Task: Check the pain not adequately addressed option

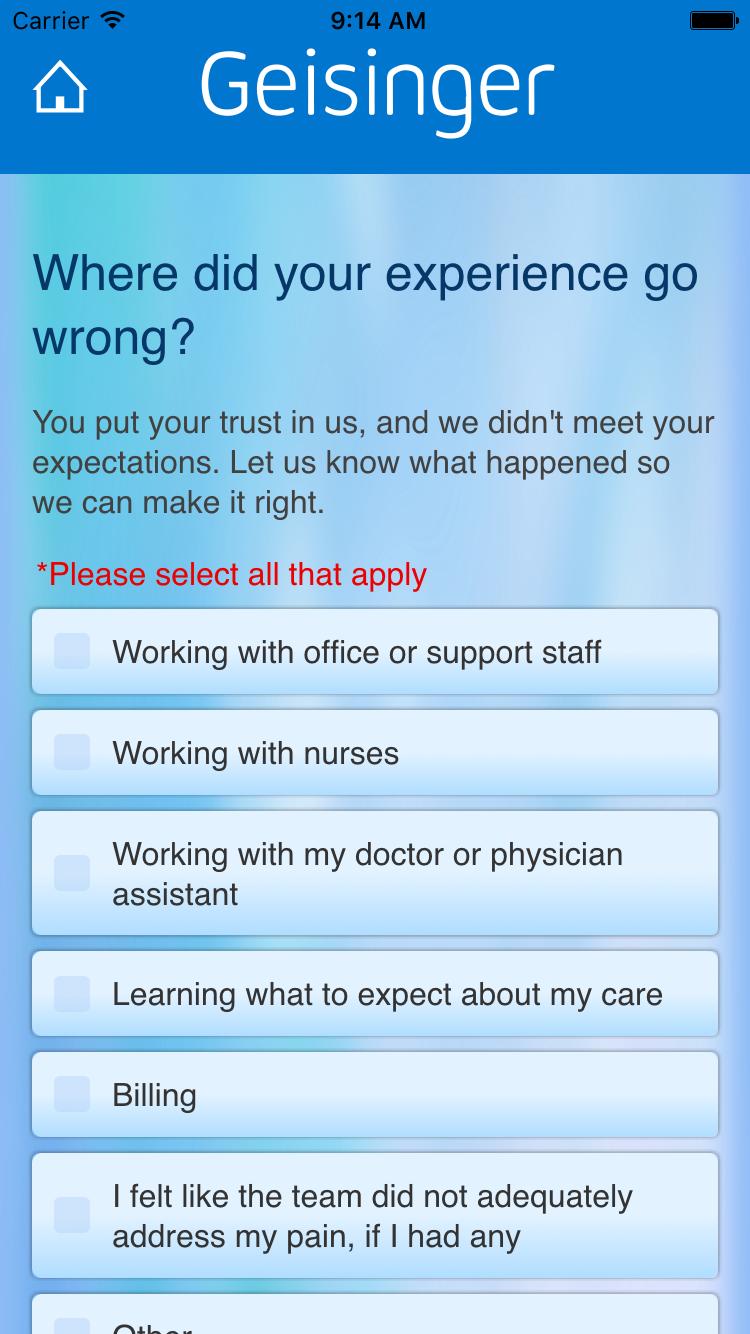Action: click(x=72, y=1215)
